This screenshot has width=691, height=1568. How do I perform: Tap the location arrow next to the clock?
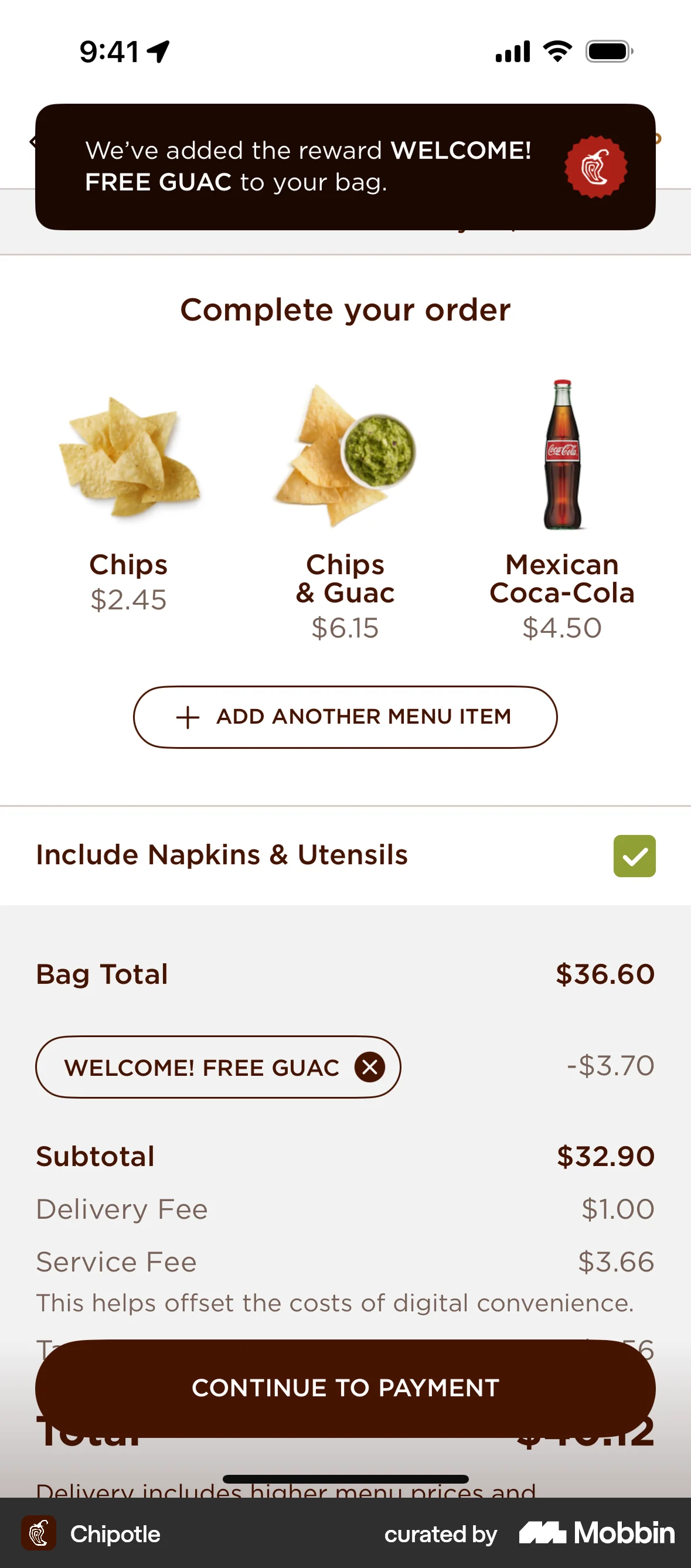(x=158, y=52)
